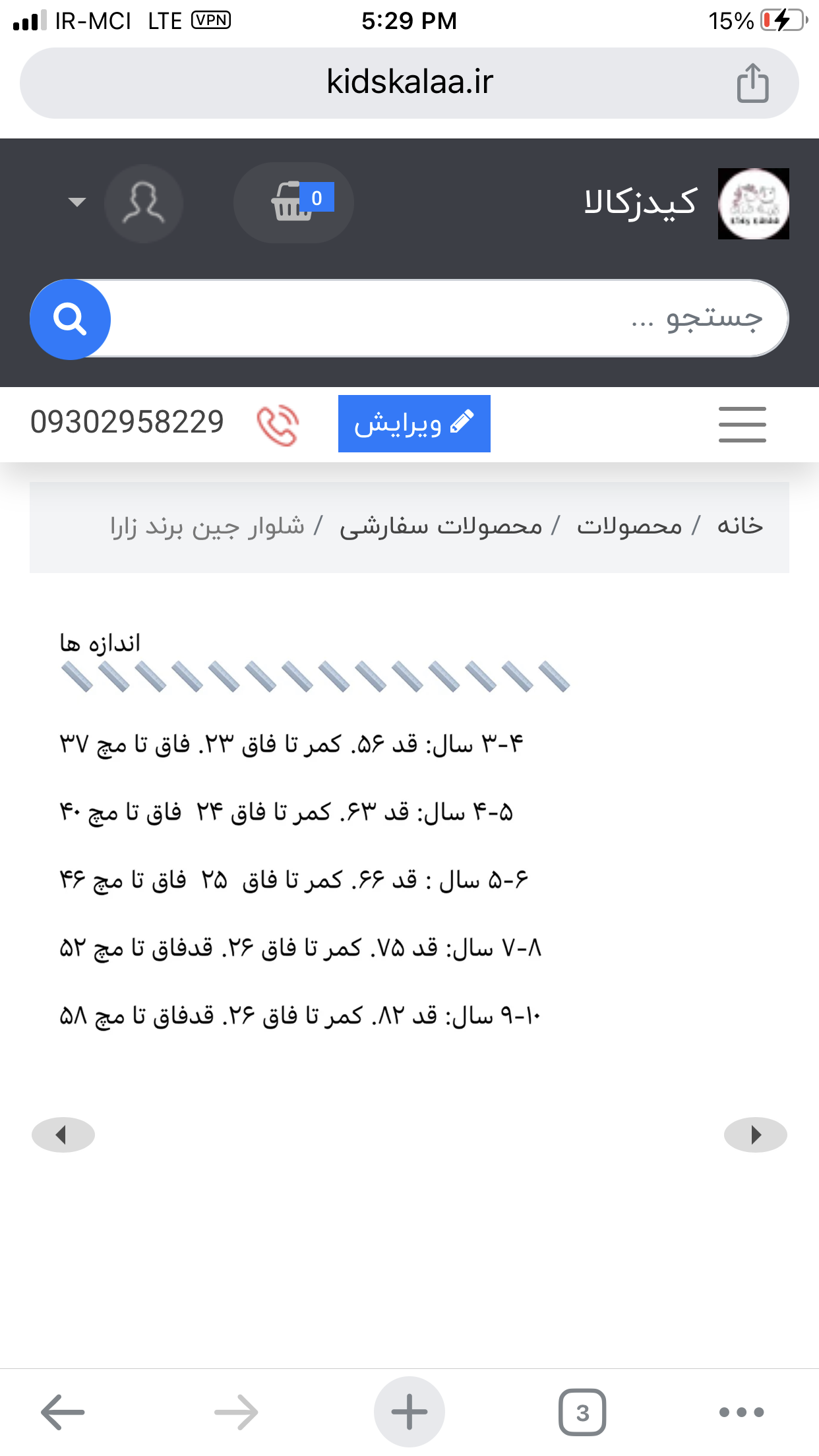Open the user account menu
Viewport: 819px width, 1456px height.
click(143, 203)
